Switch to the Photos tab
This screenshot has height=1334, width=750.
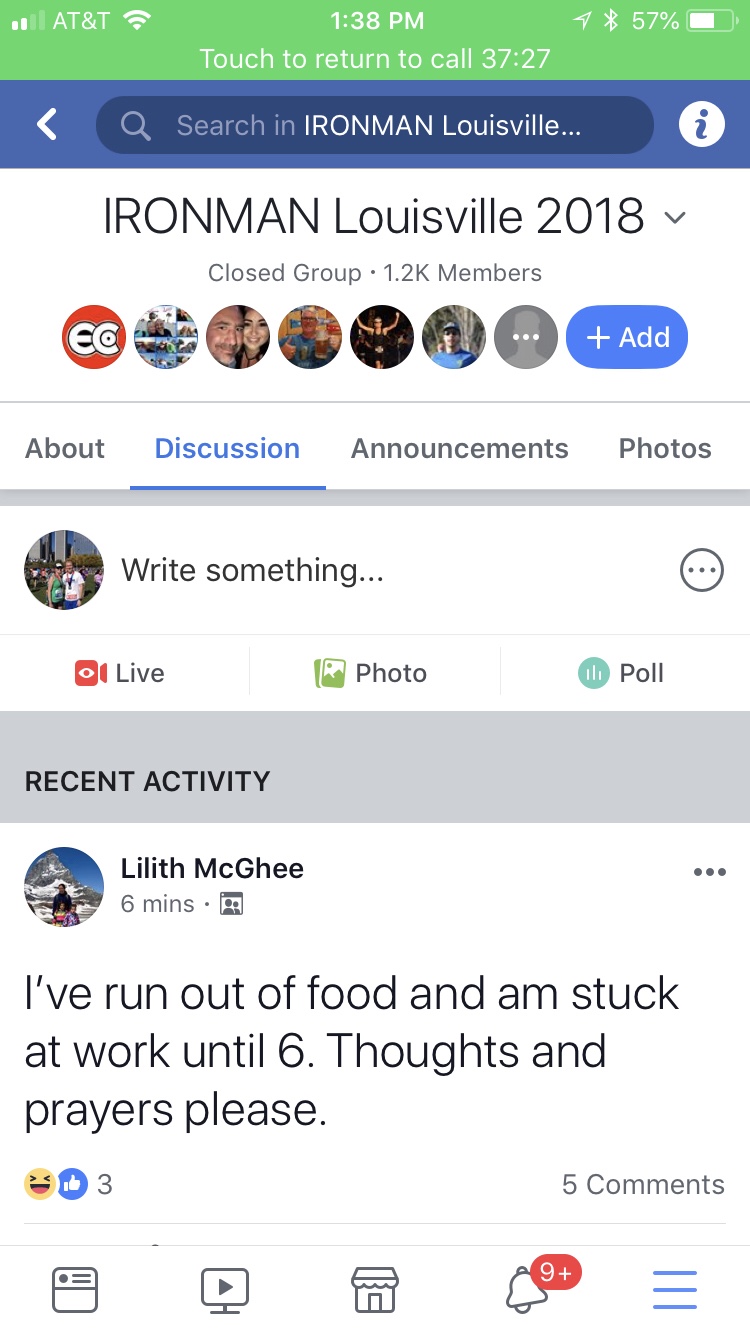pyautogui.click(x=665, y=448)
